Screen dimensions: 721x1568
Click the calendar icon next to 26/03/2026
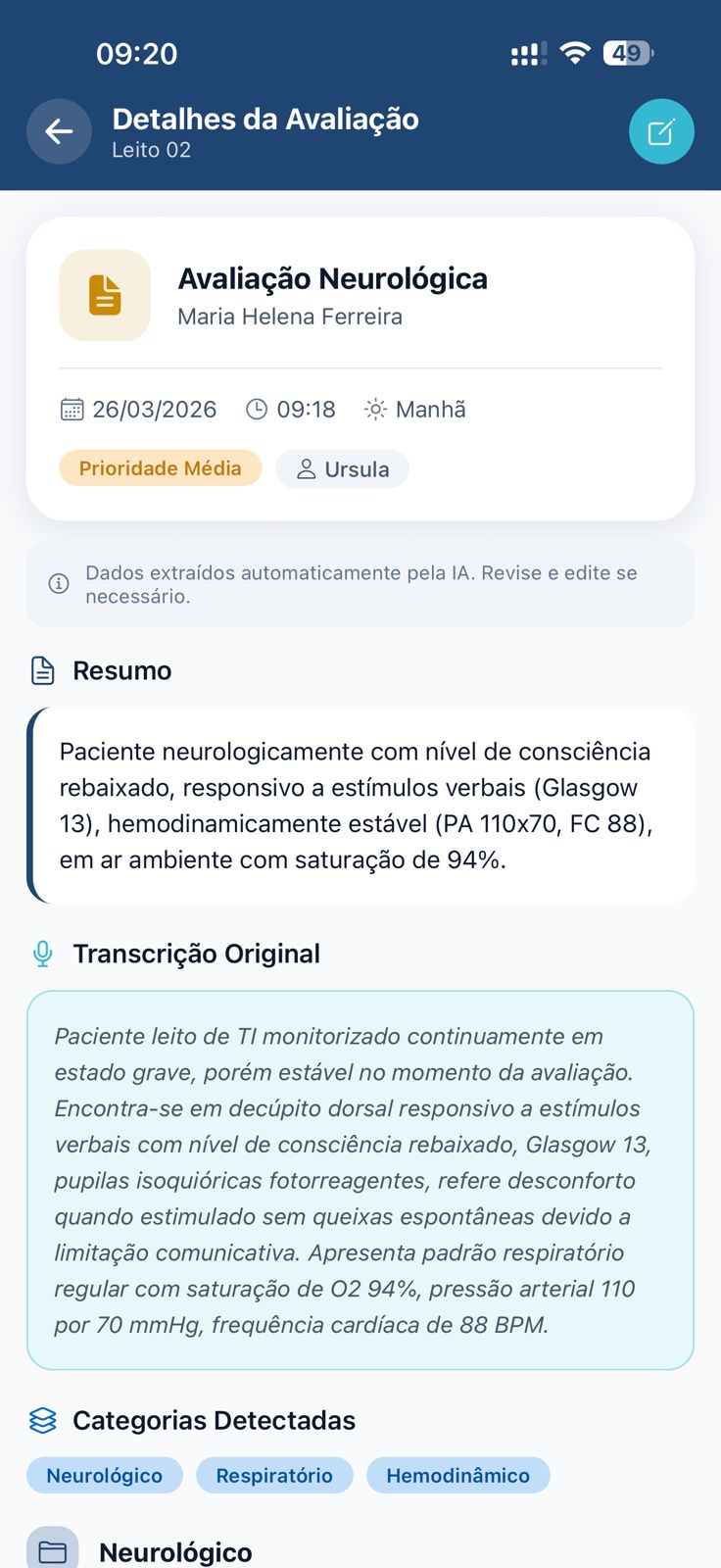click(x=70, y=409)
